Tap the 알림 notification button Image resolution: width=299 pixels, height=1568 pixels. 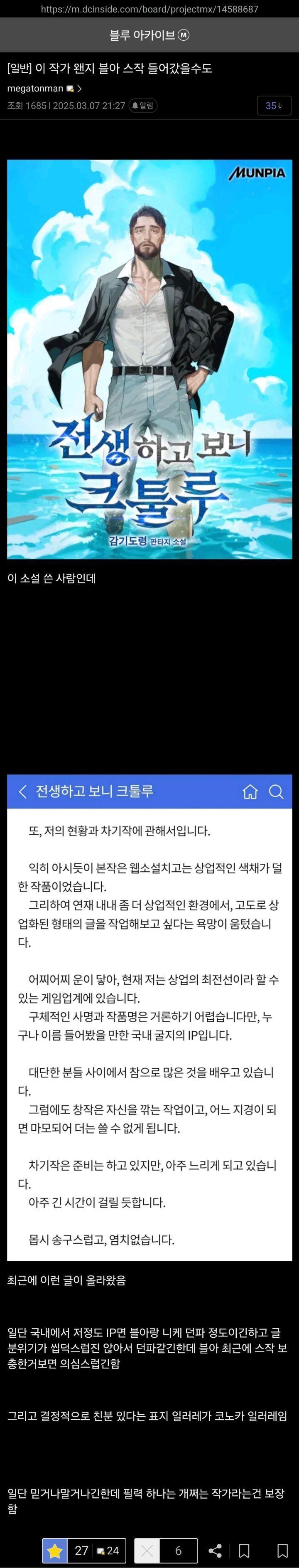pyautogui.click(x=143, y=105)
